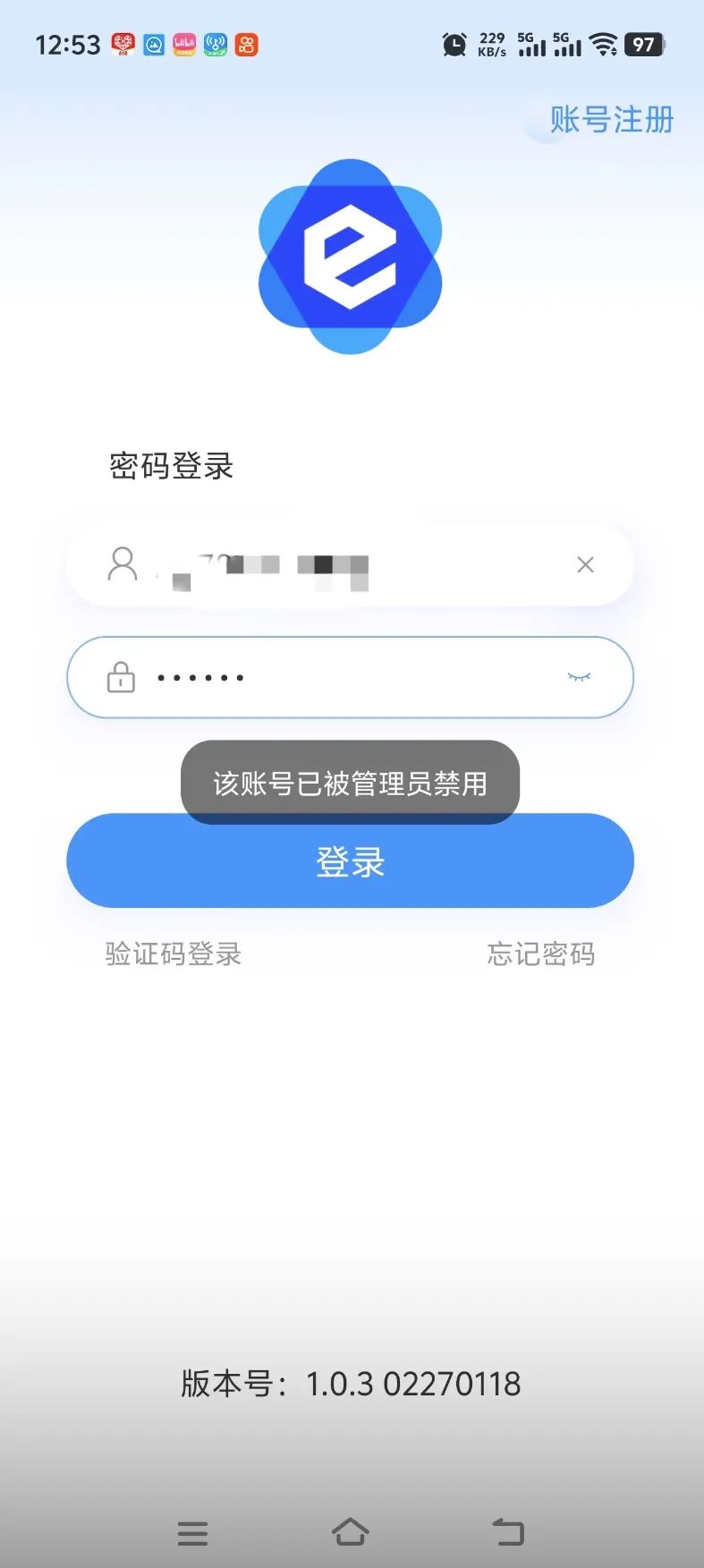Switch to 验证码登录 verification code login
Screen dimensions: 704x1568
pyautogui.click(x=174, y=954)
